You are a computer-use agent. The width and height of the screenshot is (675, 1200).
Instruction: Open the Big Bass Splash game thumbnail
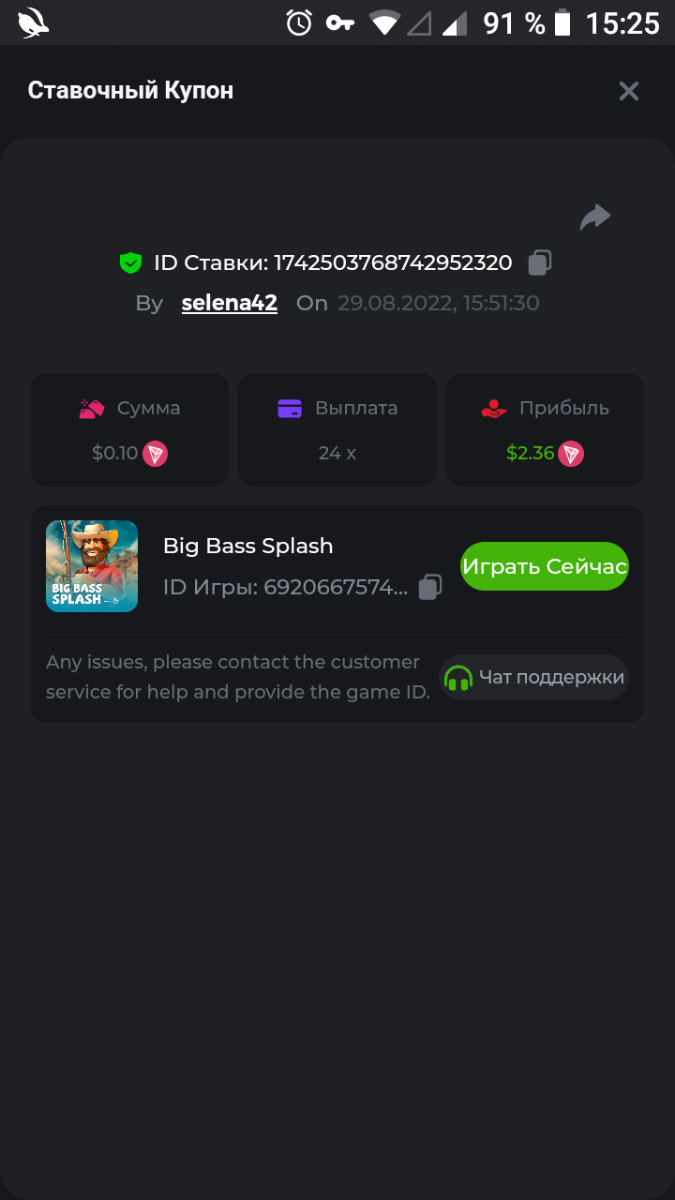(x=92, y=566)
